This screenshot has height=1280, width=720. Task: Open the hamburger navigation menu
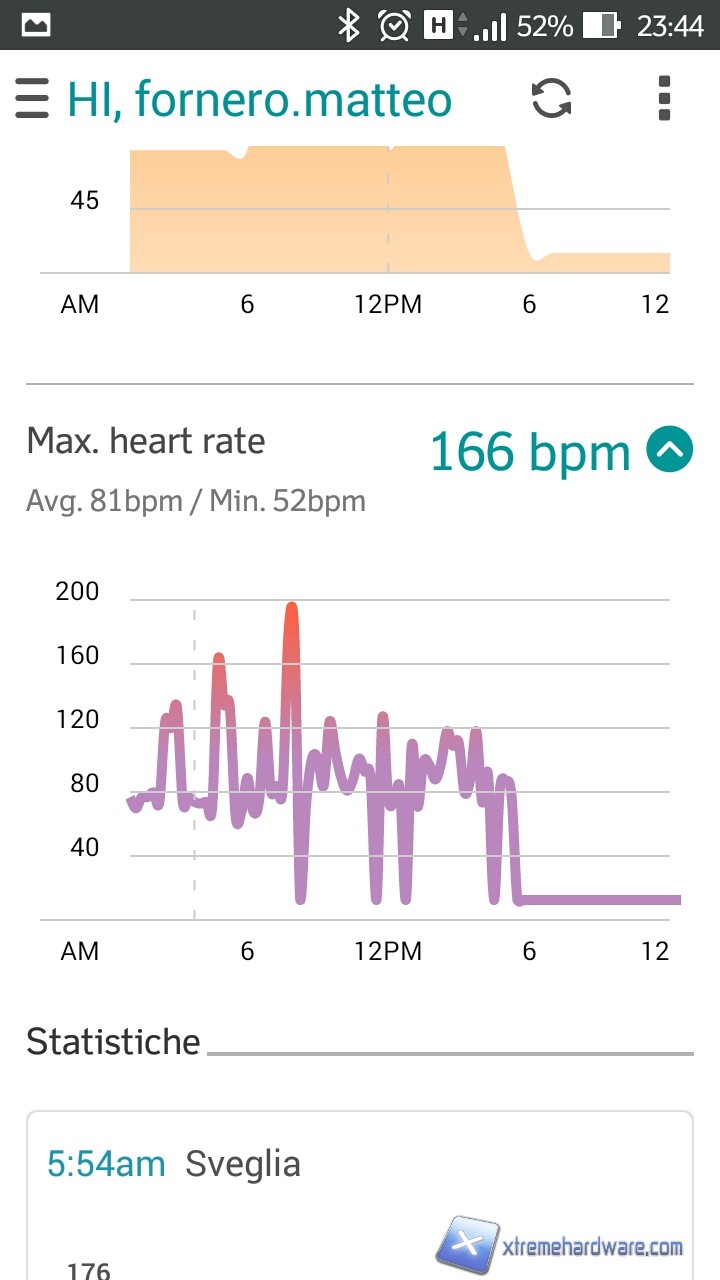[32, 99]
